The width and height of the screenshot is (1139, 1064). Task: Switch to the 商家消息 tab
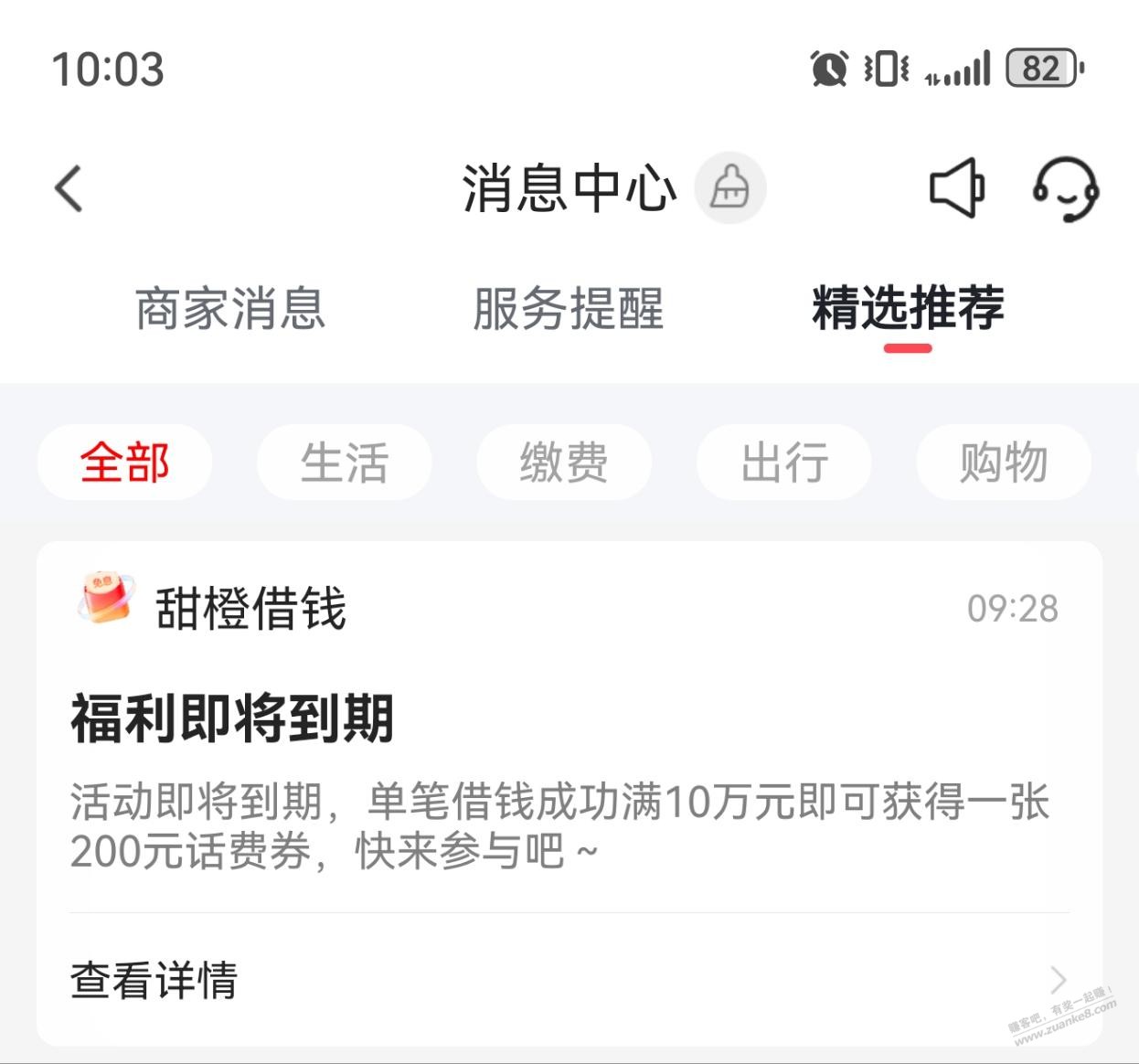230,308
